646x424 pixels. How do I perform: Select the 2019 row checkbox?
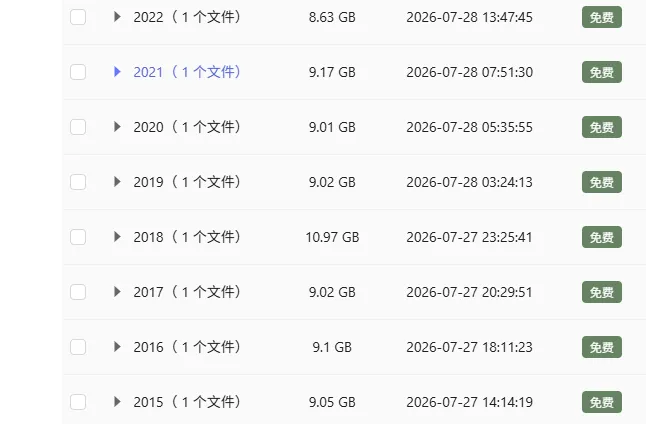tap(78, 182)
